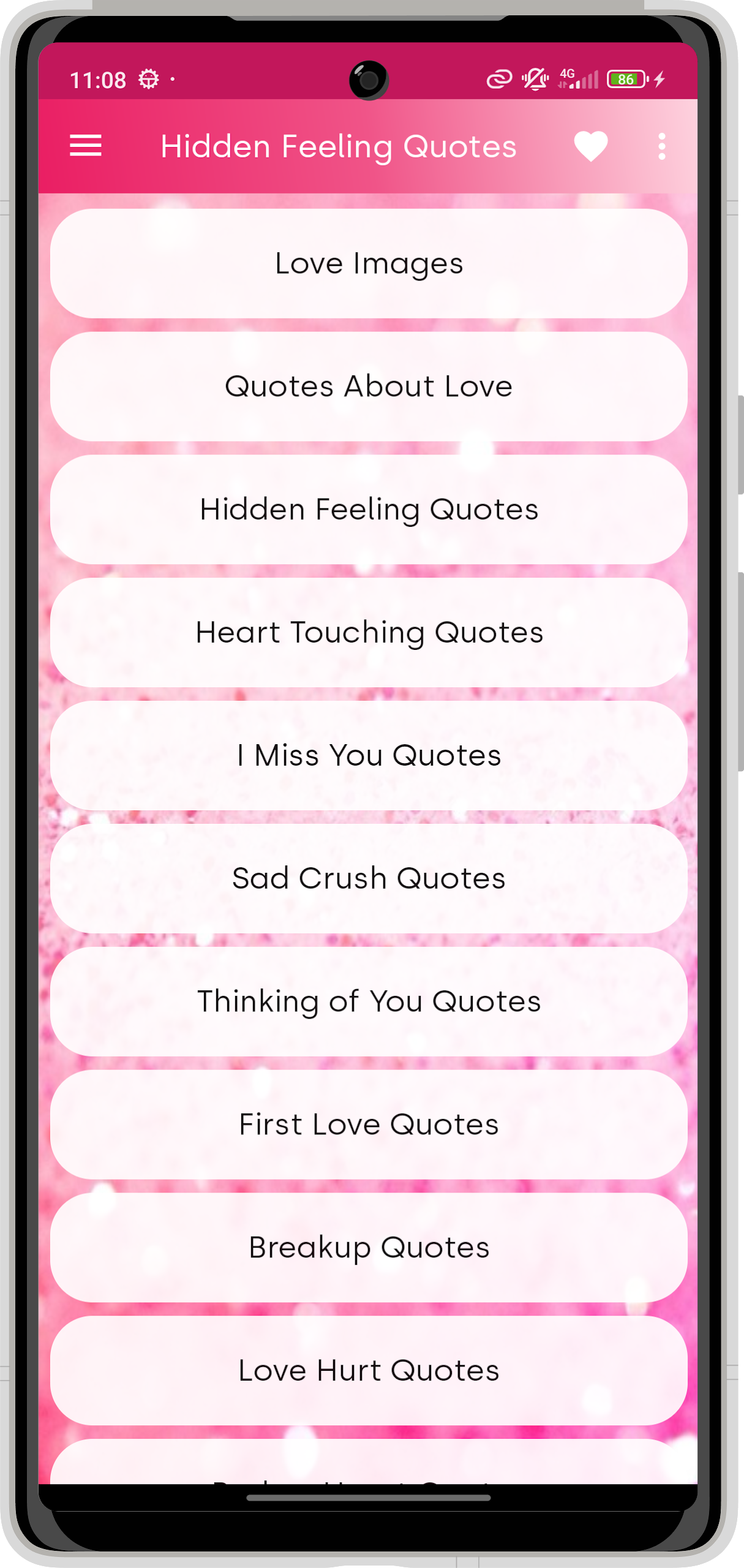View Love Hurt Quotes
This screenshot has height=1568, width=744.
pos(369,1371)
